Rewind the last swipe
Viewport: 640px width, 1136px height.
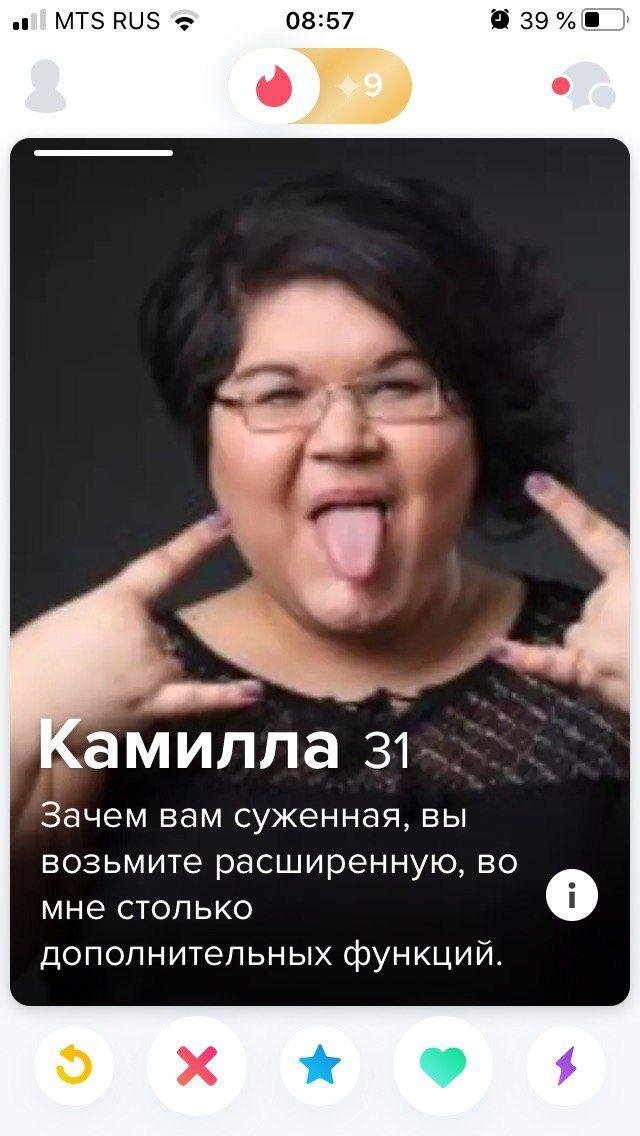[x=74, y=1066]
